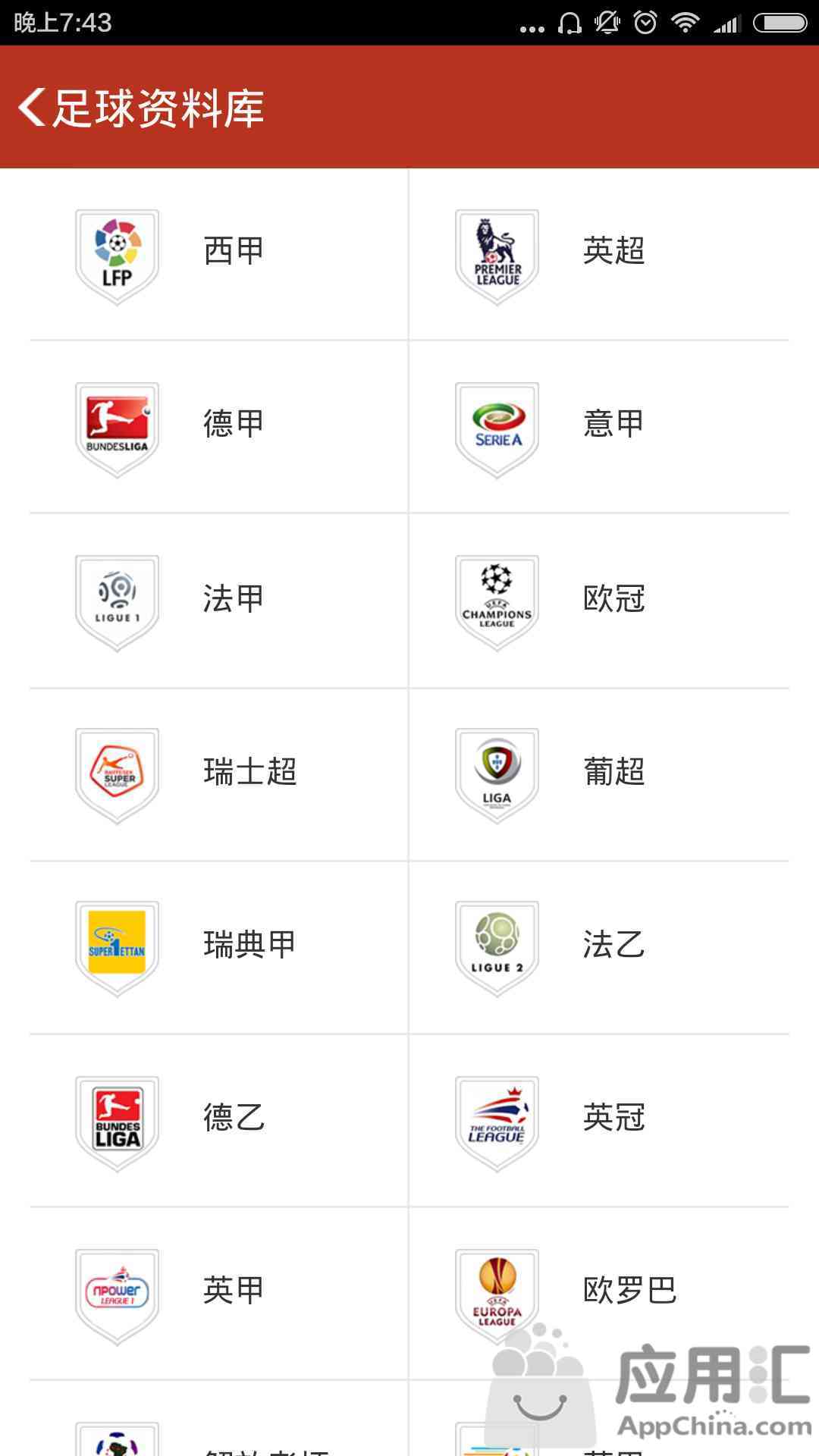This screenshot has height=1456, width=819.
Task: Open the 英冠 league
Action: (x=614, y=1121)
